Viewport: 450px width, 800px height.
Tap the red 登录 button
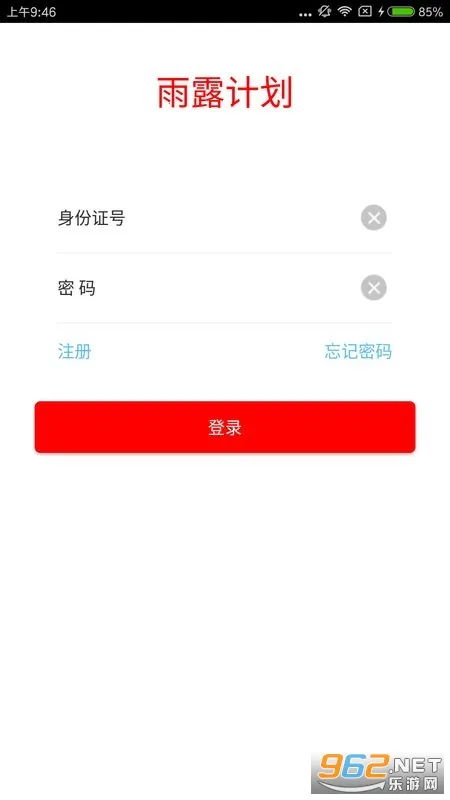225,427
